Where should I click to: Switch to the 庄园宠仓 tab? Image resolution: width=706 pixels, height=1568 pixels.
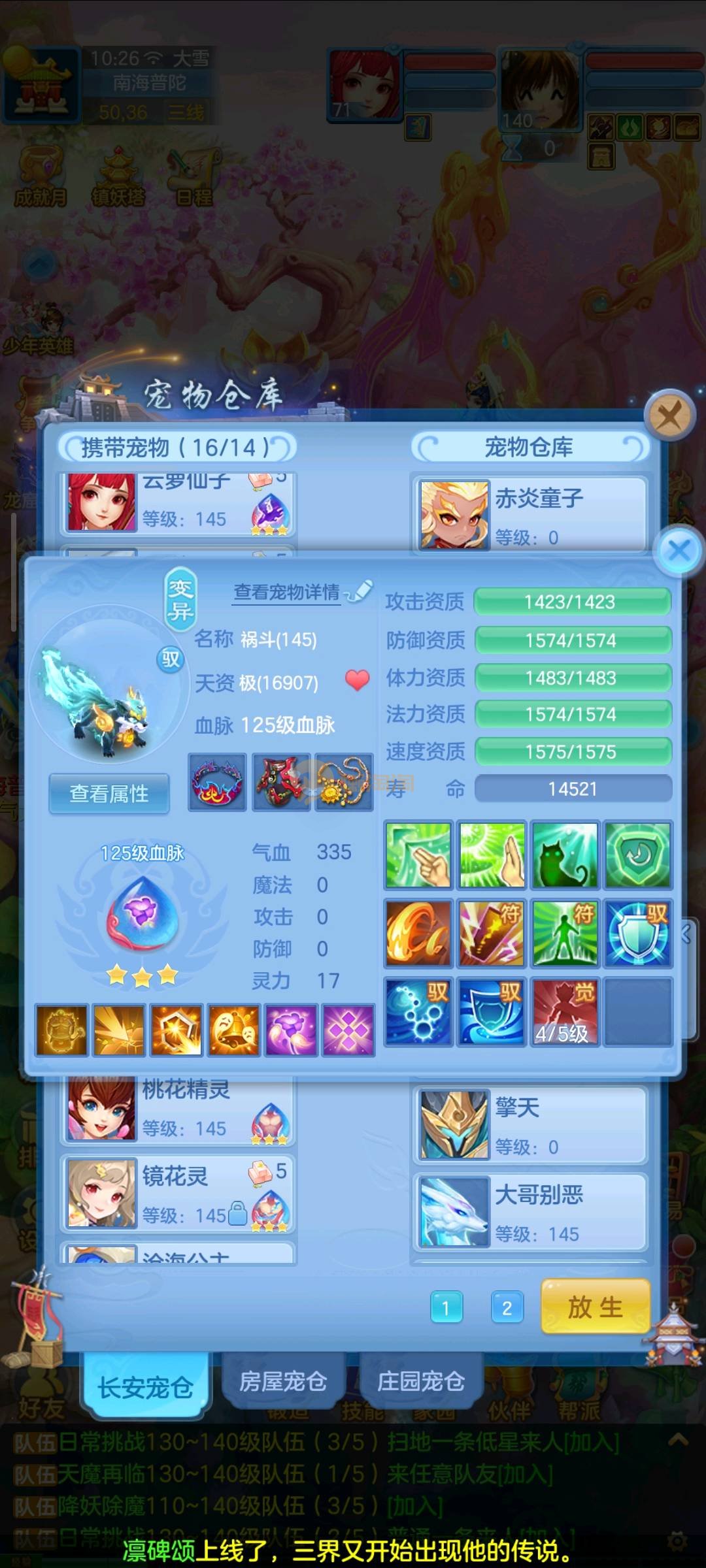click(420, 1381)
